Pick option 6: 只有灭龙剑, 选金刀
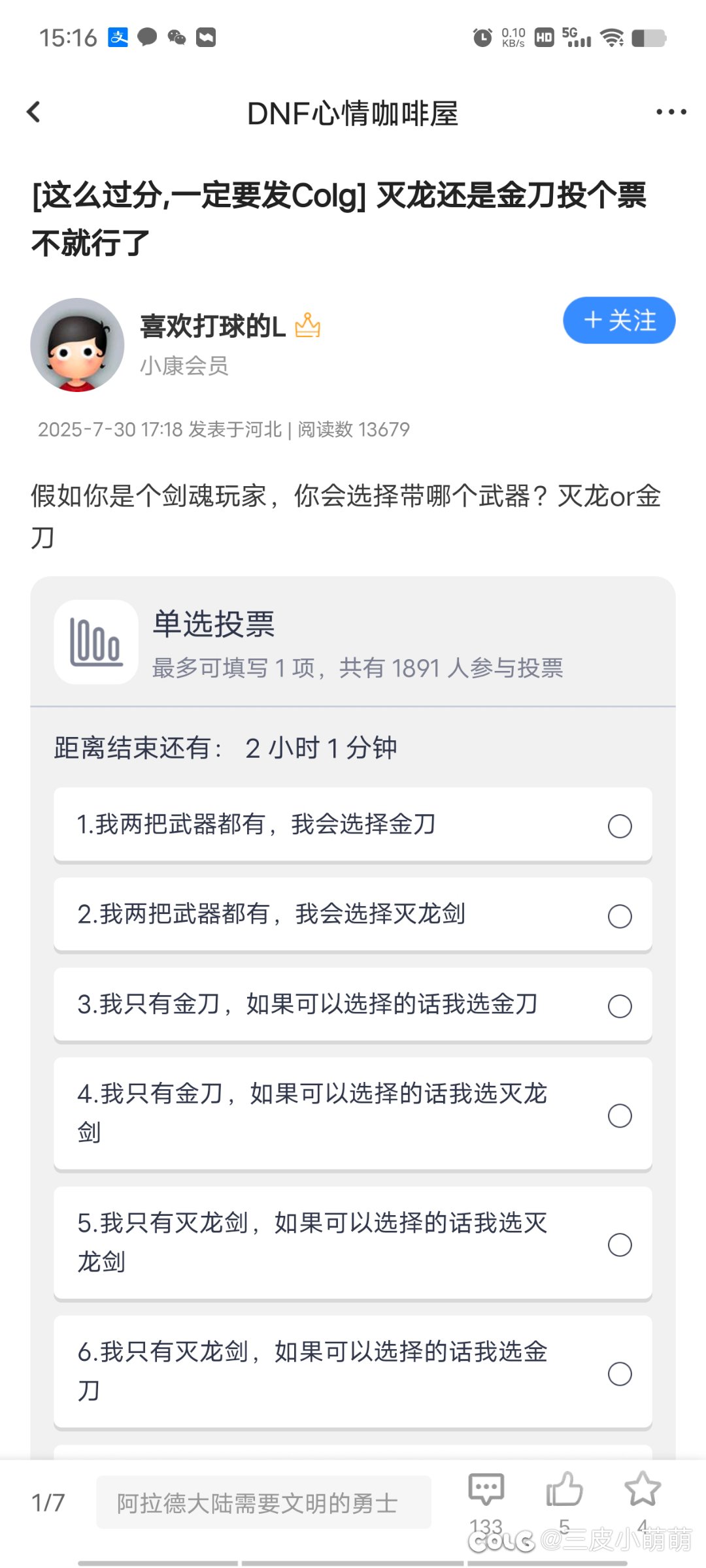Viewport: 706px width, 1568px height. click(353, 1372)
